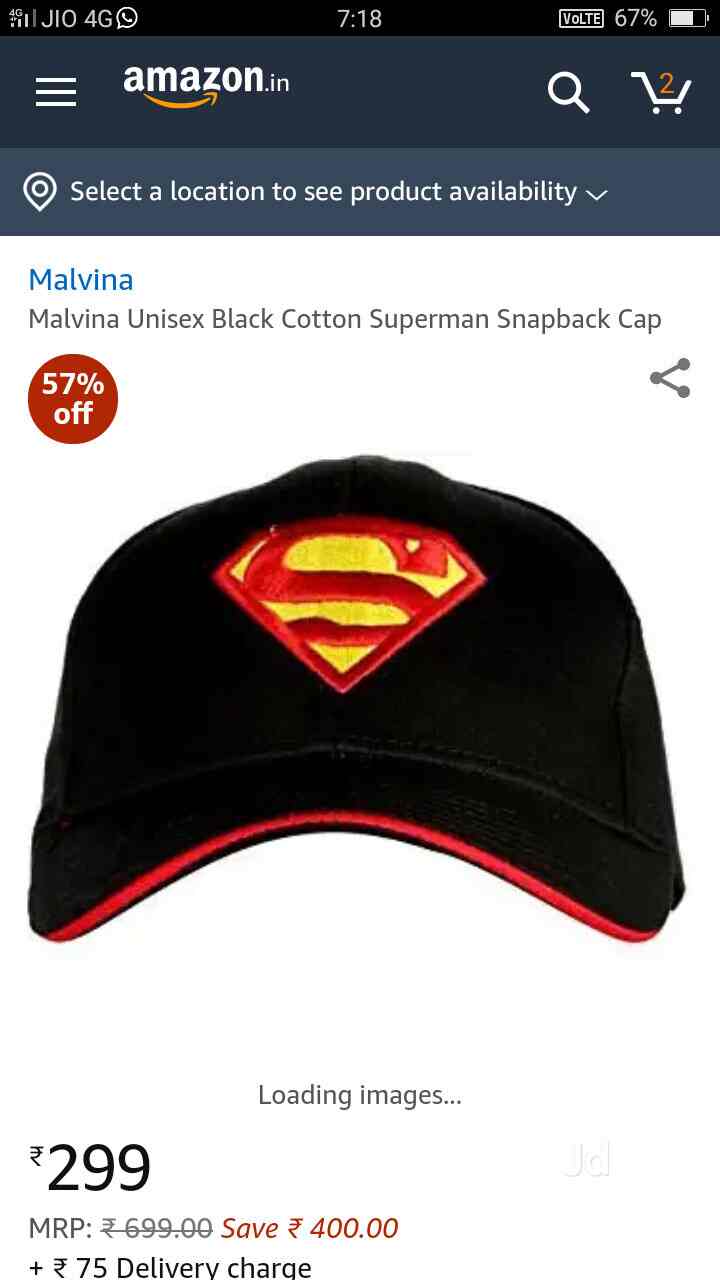Screen dimensions: 720x1280
Task: Open the search magnifier icon
Action: click(x=568, y=93)
